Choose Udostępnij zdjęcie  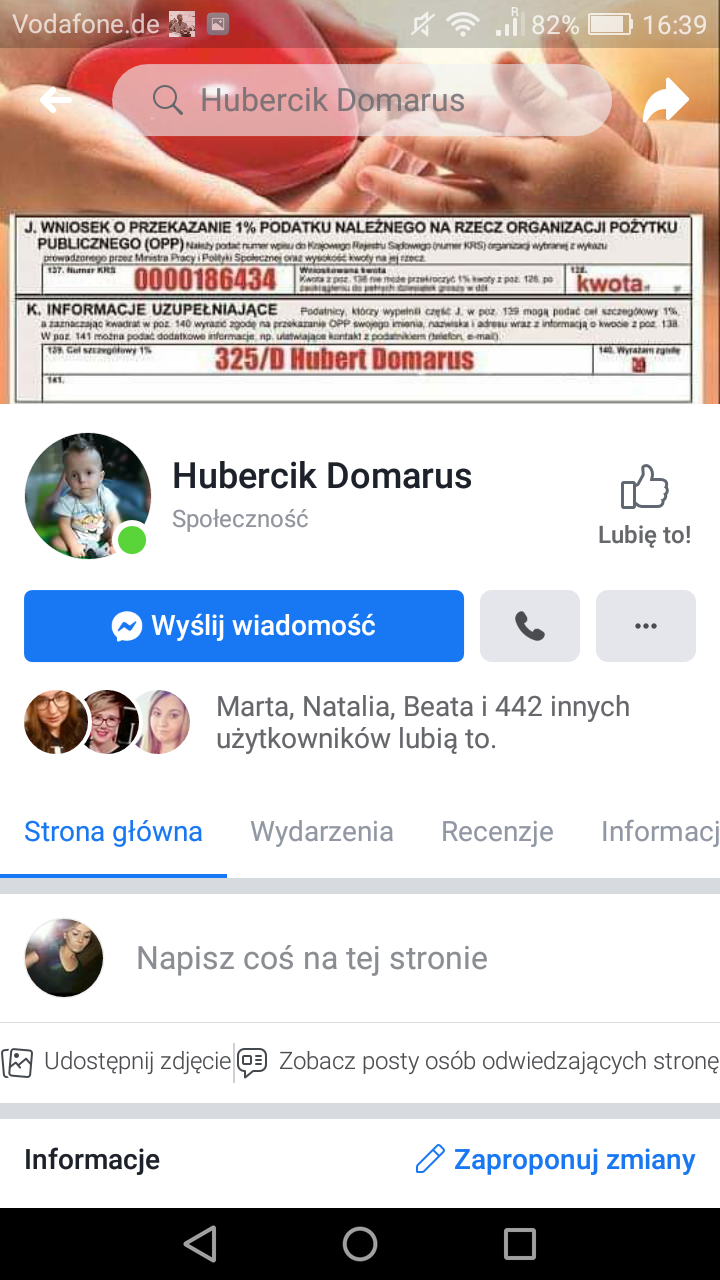[117, 1062]
